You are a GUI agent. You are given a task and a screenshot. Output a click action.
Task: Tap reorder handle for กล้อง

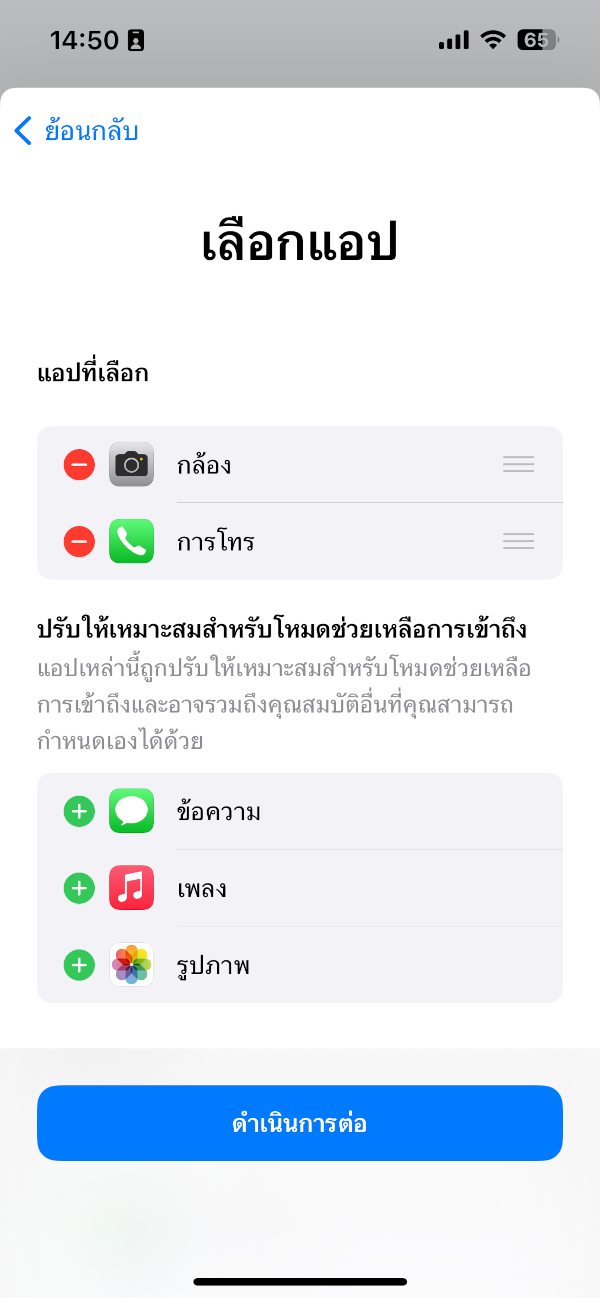[518, 465]
